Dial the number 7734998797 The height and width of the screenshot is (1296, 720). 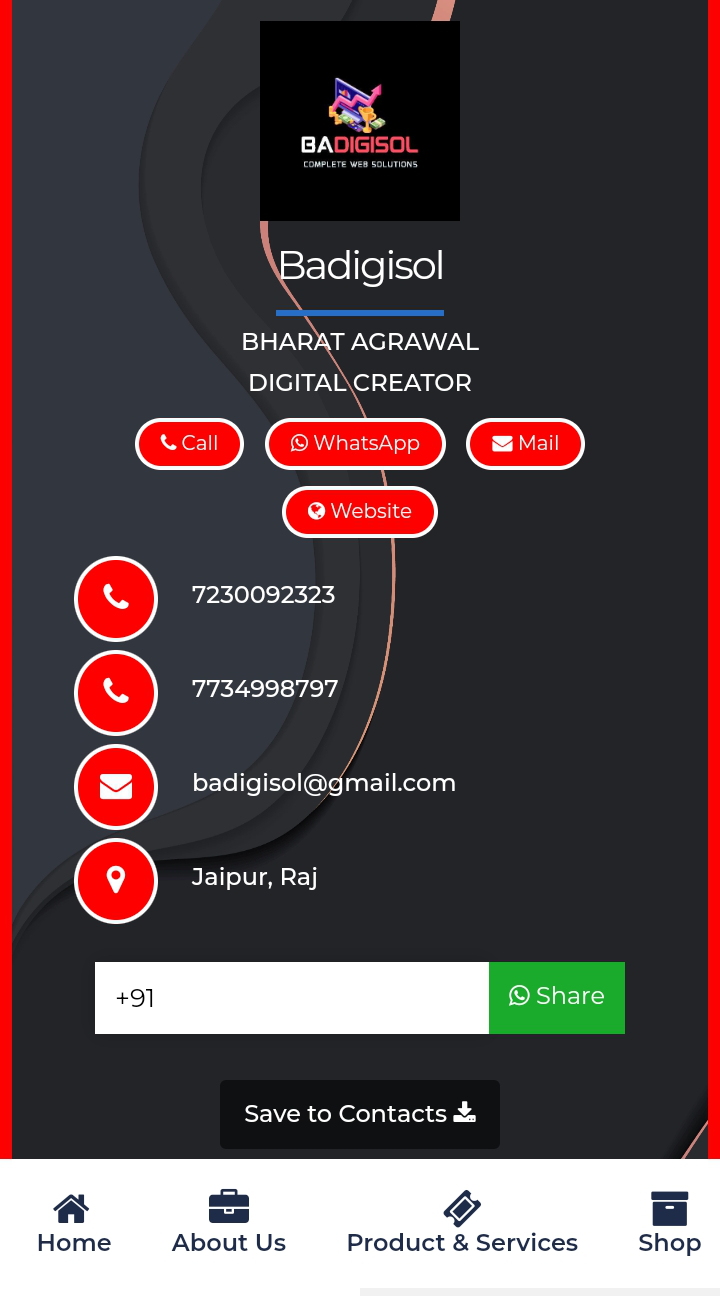(x=265, y=689)
